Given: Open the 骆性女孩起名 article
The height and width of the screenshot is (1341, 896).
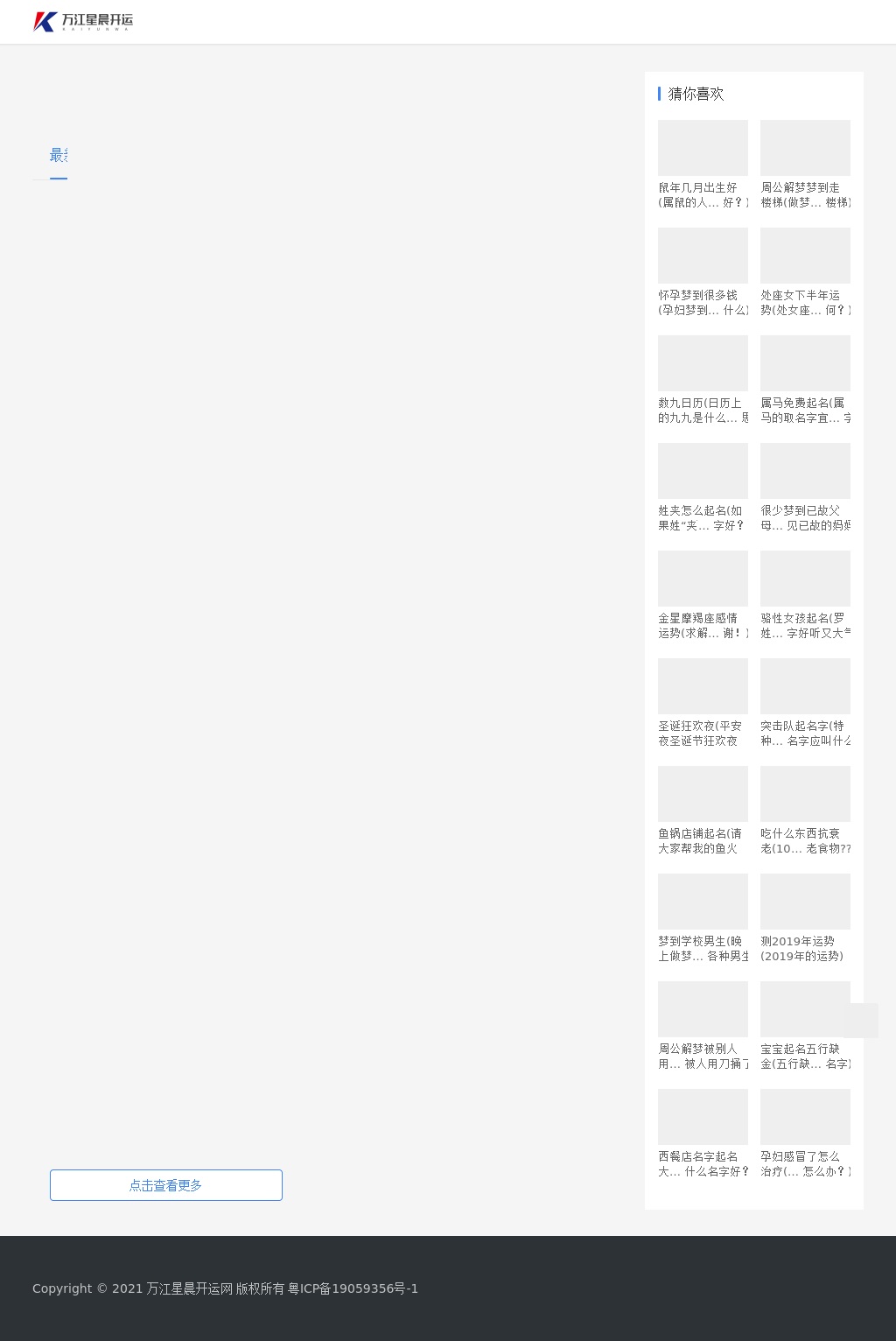Looking at the screenshot, I should pyautogui.click(x=805, y=625).
